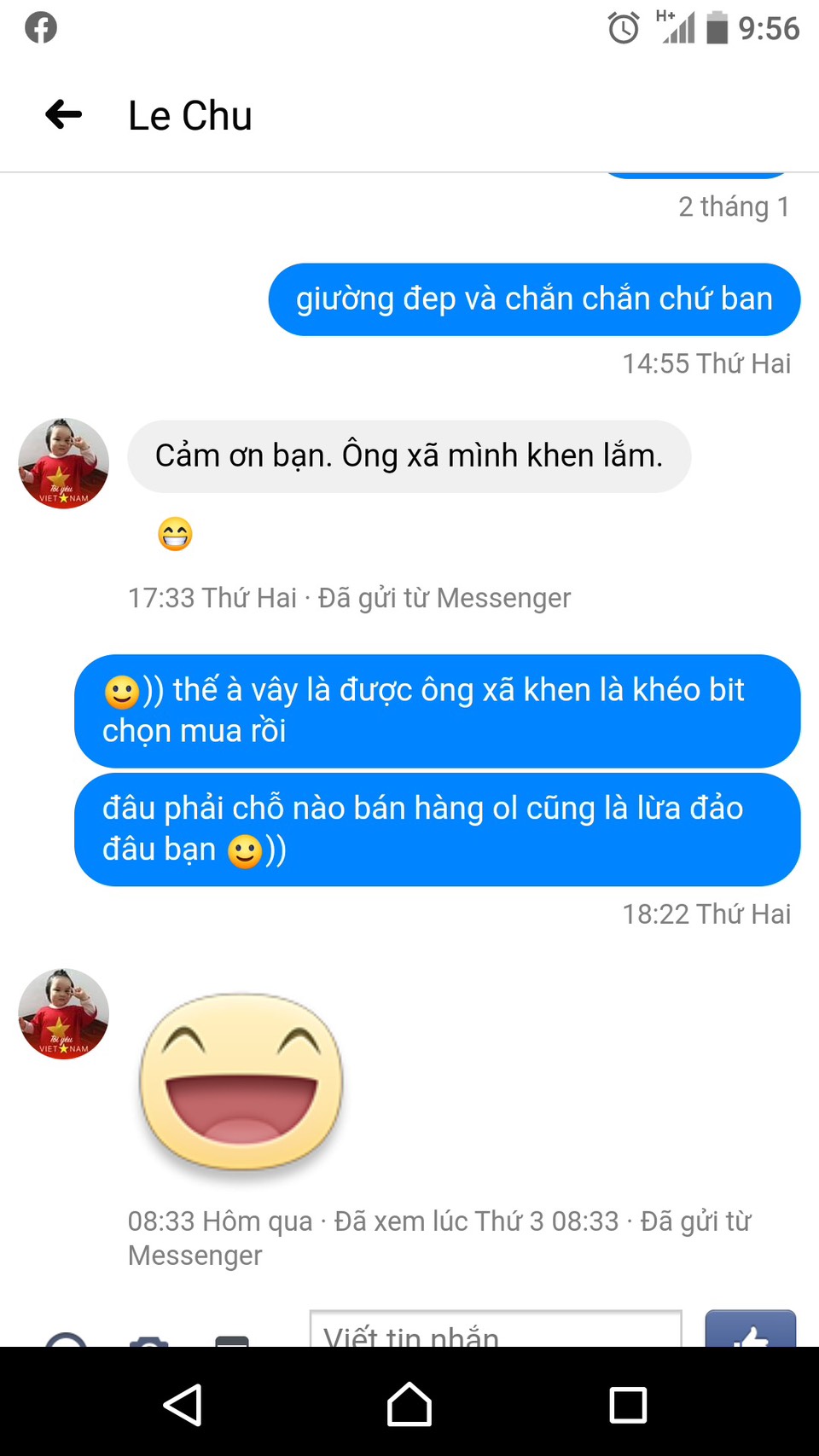819x1456 pixels.
Task: Open the recent apps overview
Action: (628, 1404)
